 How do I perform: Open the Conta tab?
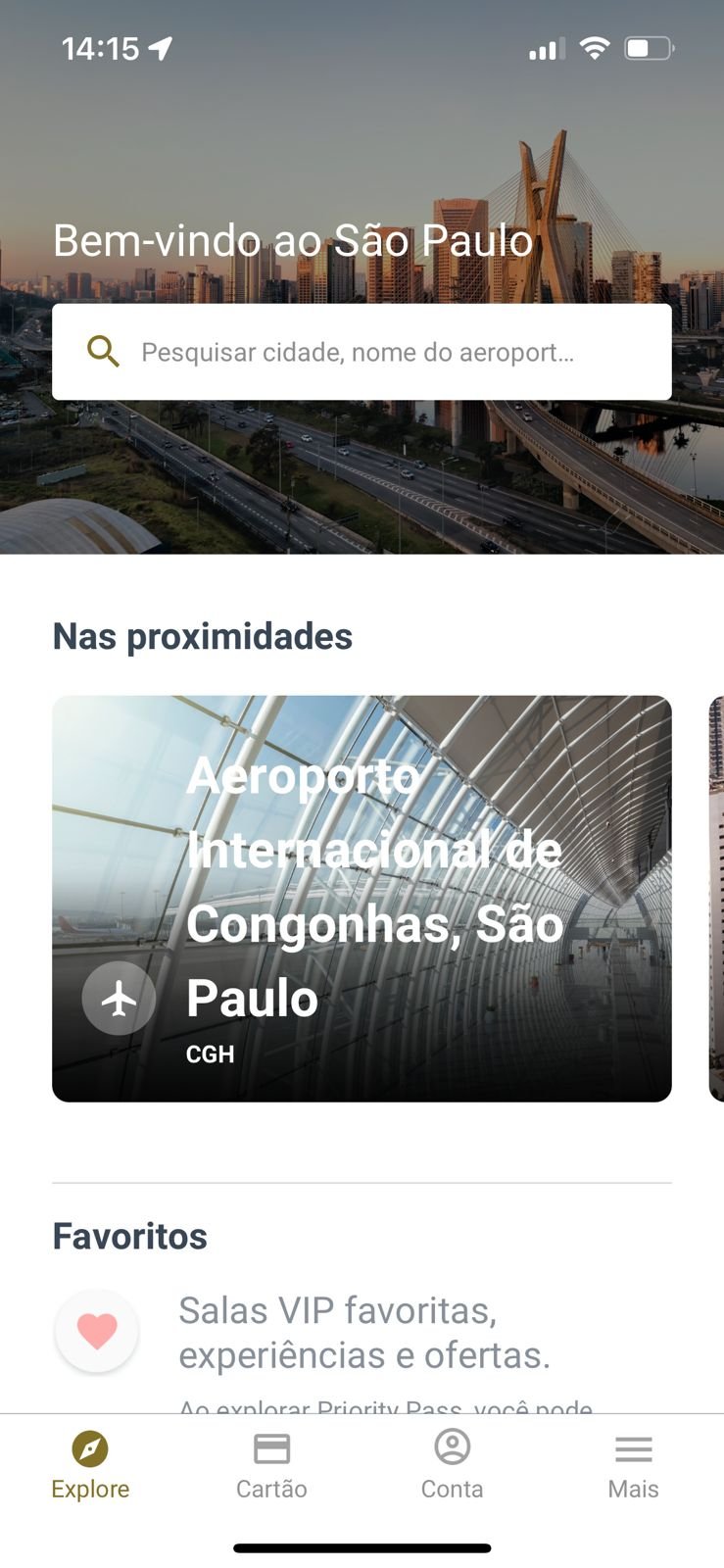tap(452, 1466)
